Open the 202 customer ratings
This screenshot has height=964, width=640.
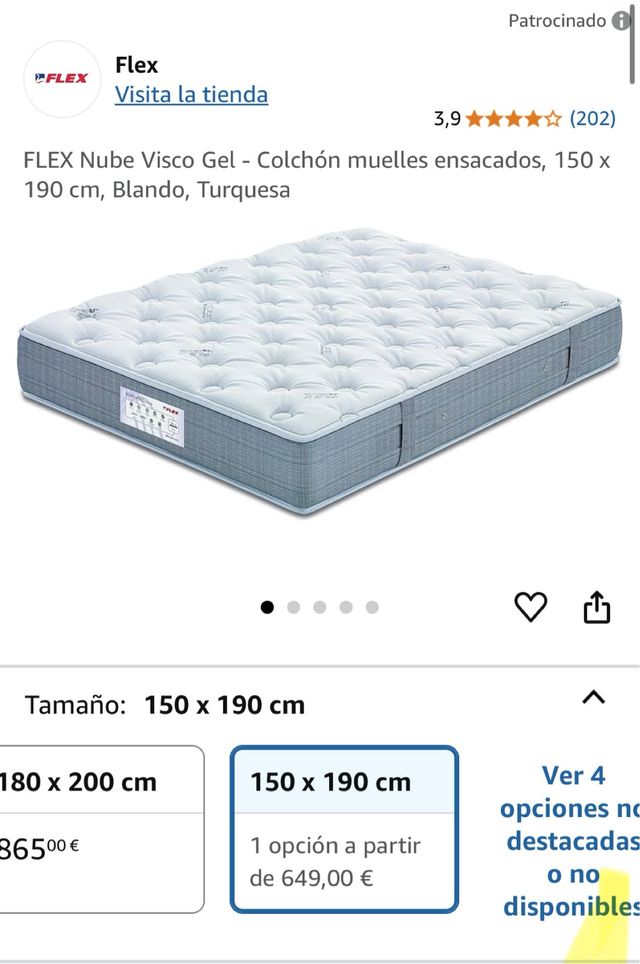point(592,118)
